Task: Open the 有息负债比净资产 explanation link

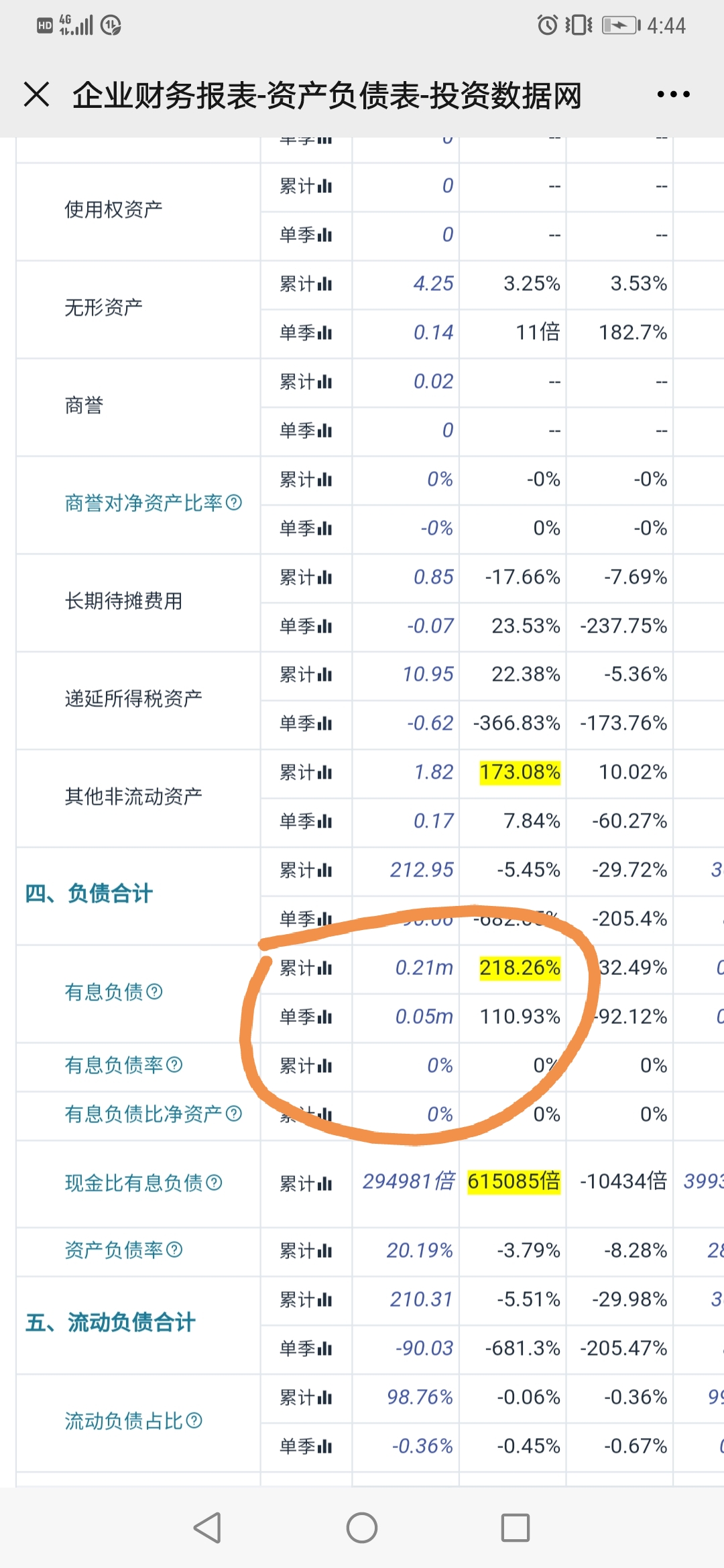Action: 233,1114
